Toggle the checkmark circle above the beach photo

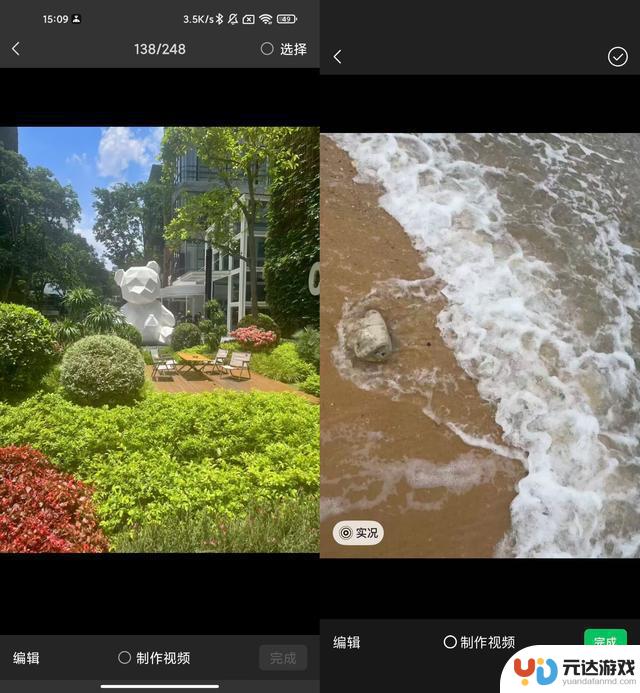(617, 57)
